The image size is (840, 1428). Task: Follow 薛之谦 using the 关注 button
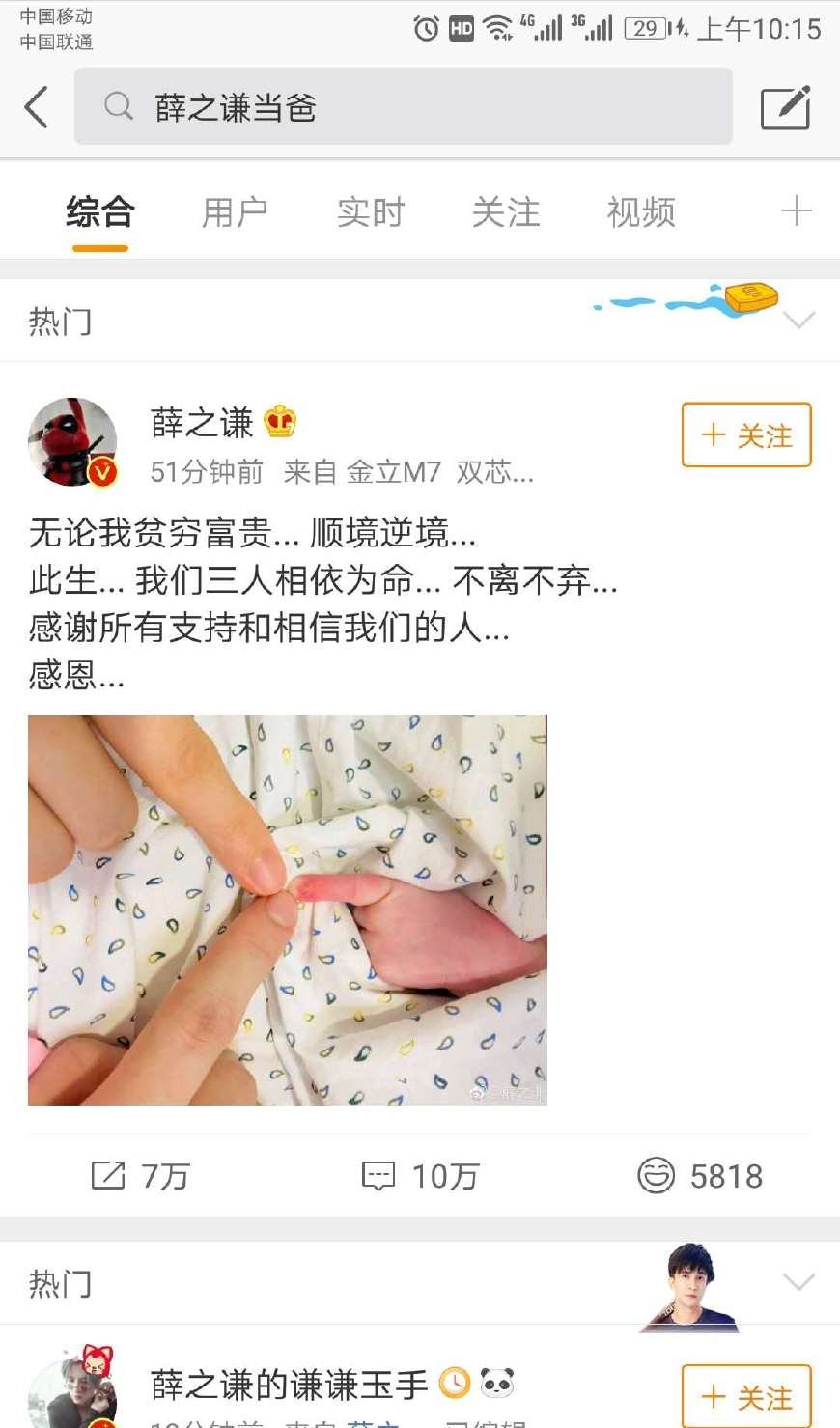pyautogui.click(x=745, y=435)
